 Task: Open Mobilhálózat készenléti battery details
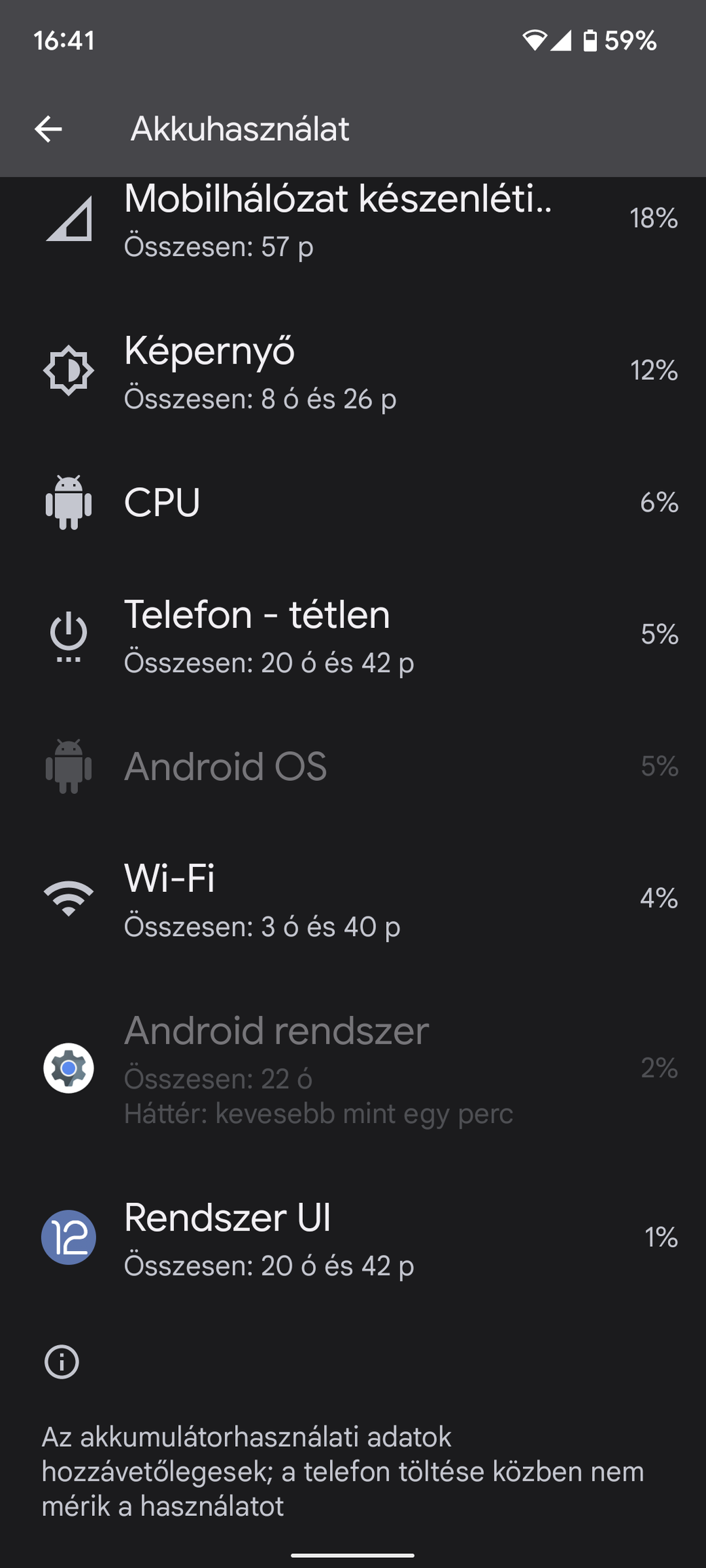tap(352, 220)
